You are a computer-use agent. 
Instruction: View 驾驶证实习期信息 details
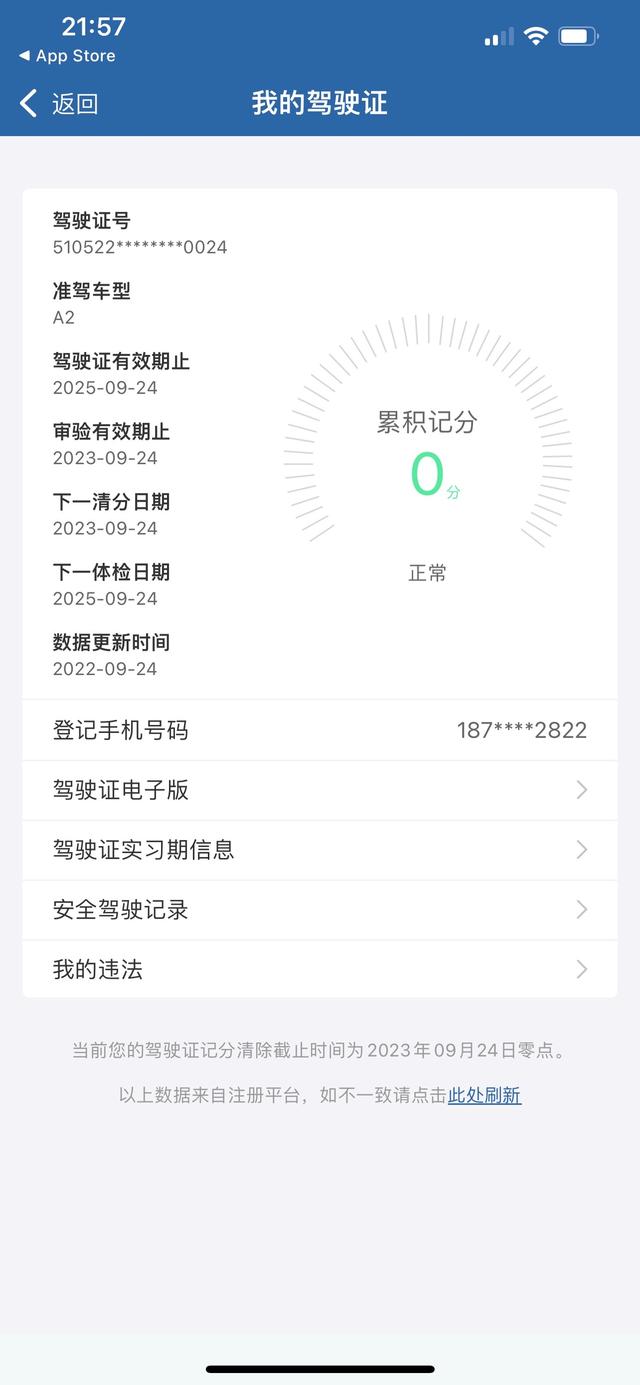(x=320, y=850)
